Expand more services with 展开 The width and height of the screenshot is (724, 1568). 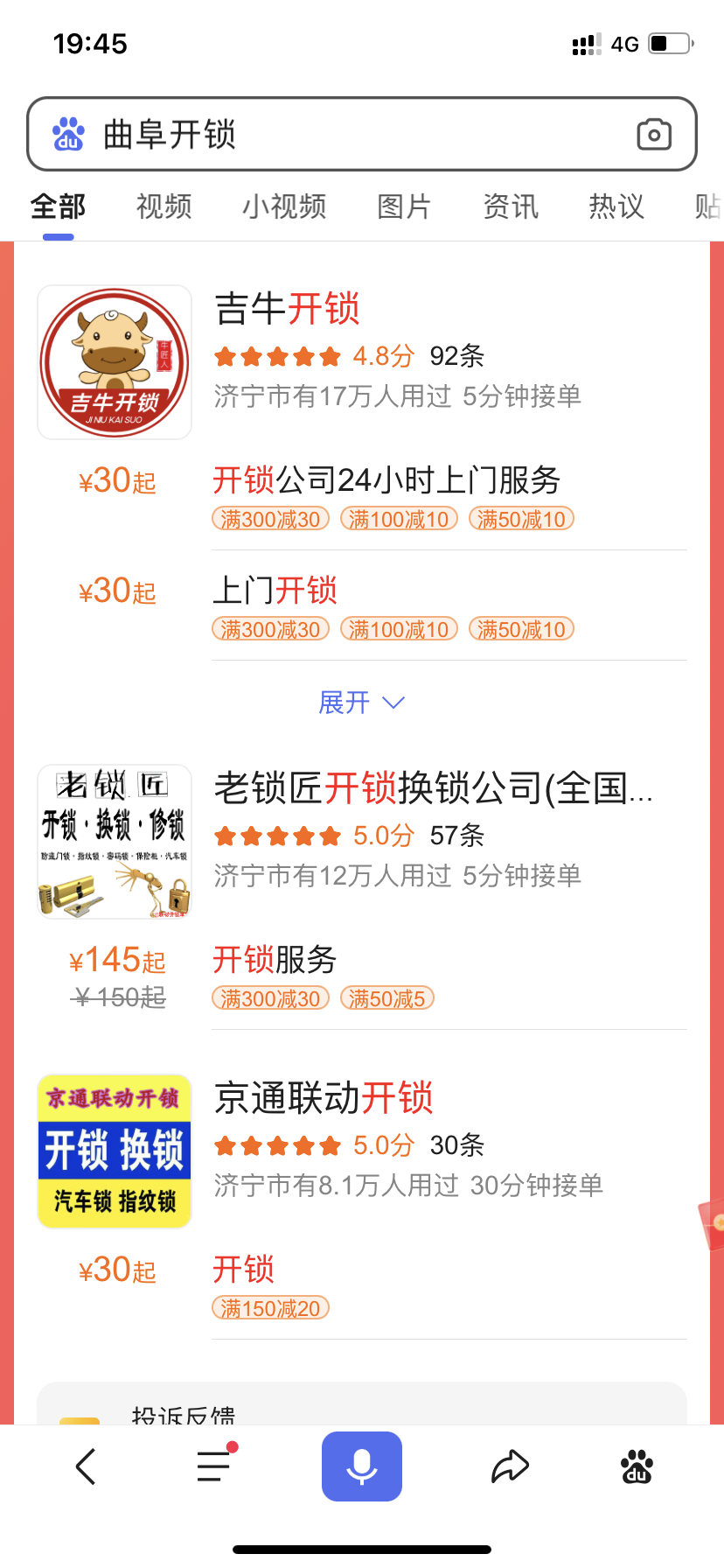[x=361, y=703]
